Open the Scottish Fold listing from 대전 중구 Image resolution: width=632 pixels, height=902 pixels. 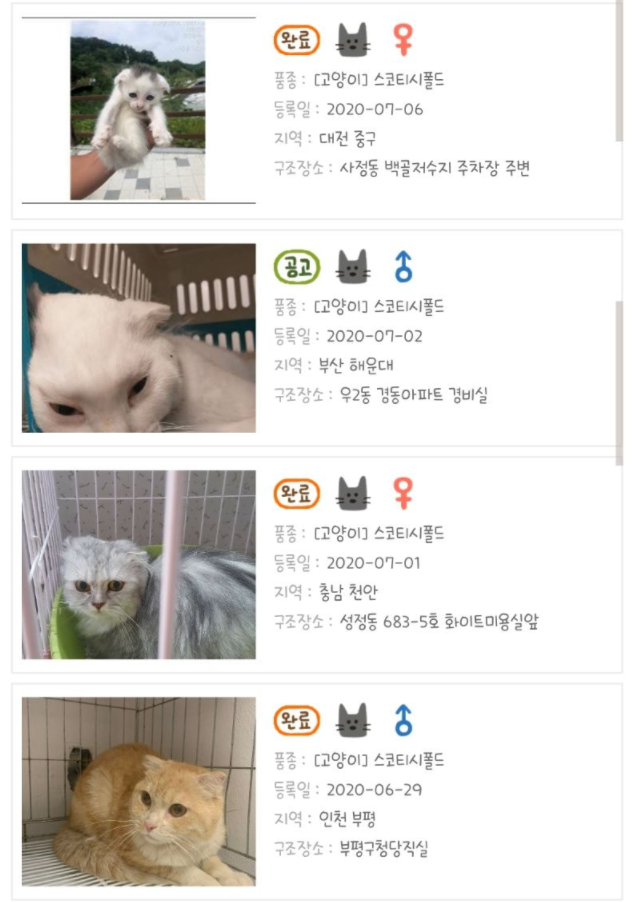[138, 110]
